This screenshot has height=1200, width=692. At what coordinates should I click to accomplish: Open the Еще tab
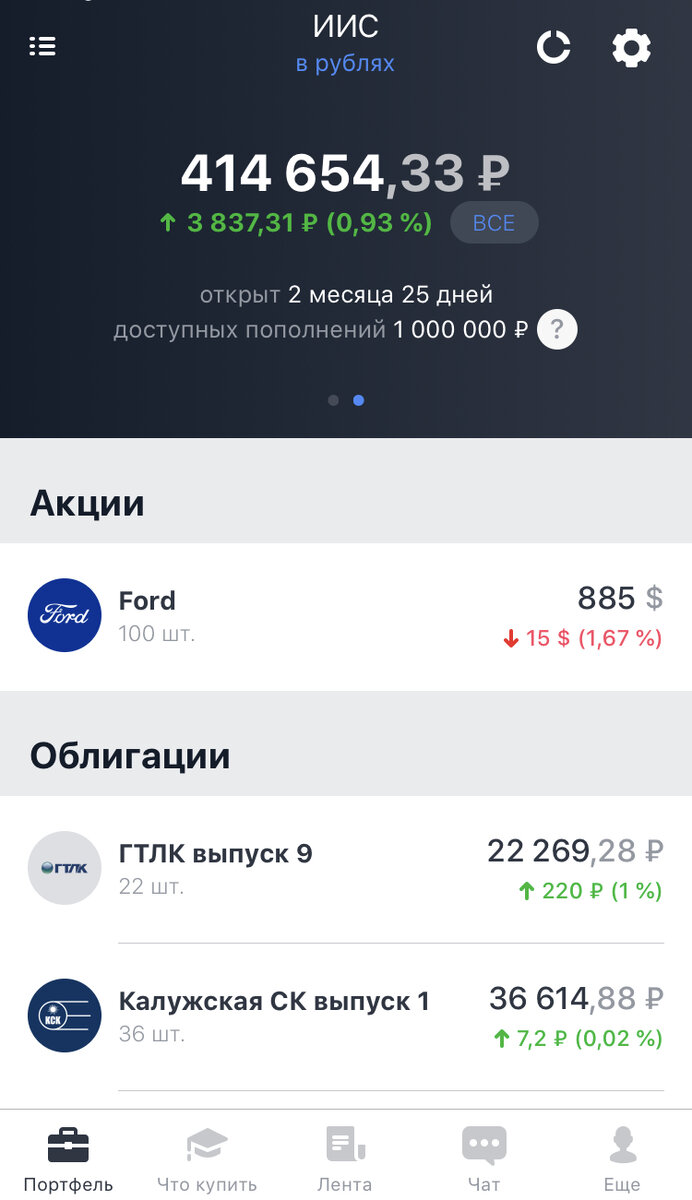(622, 1158)
